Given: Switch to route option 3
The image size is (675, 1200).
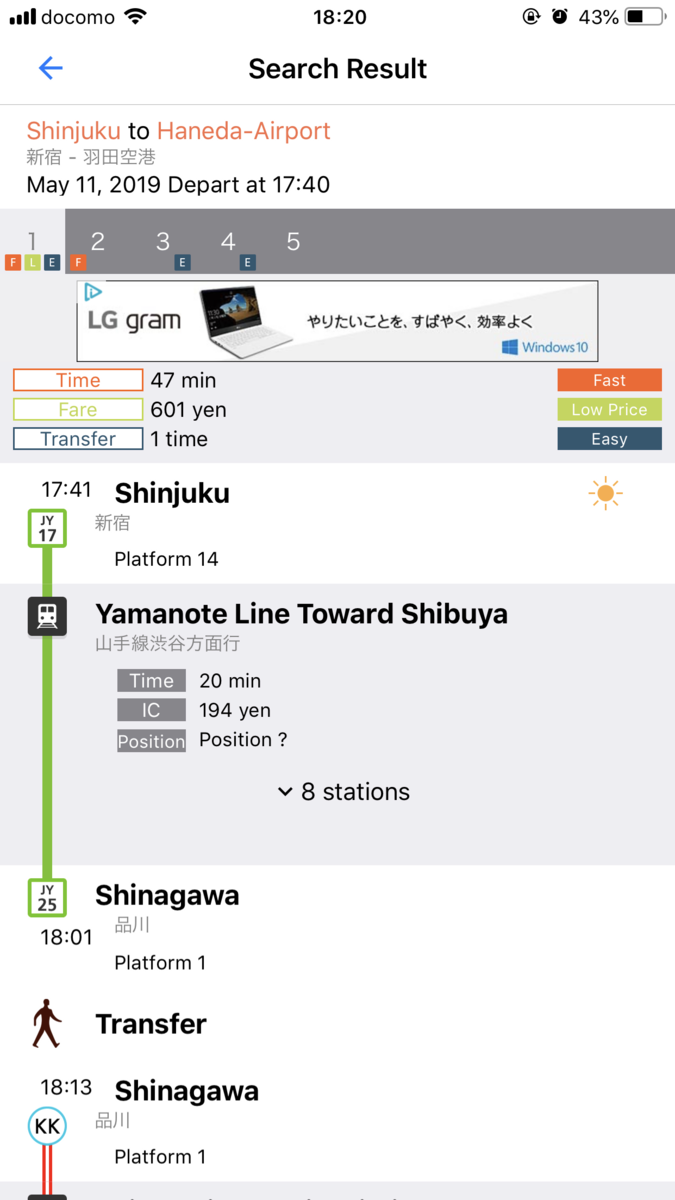Looking at the screenshot, I should (163, 242).
